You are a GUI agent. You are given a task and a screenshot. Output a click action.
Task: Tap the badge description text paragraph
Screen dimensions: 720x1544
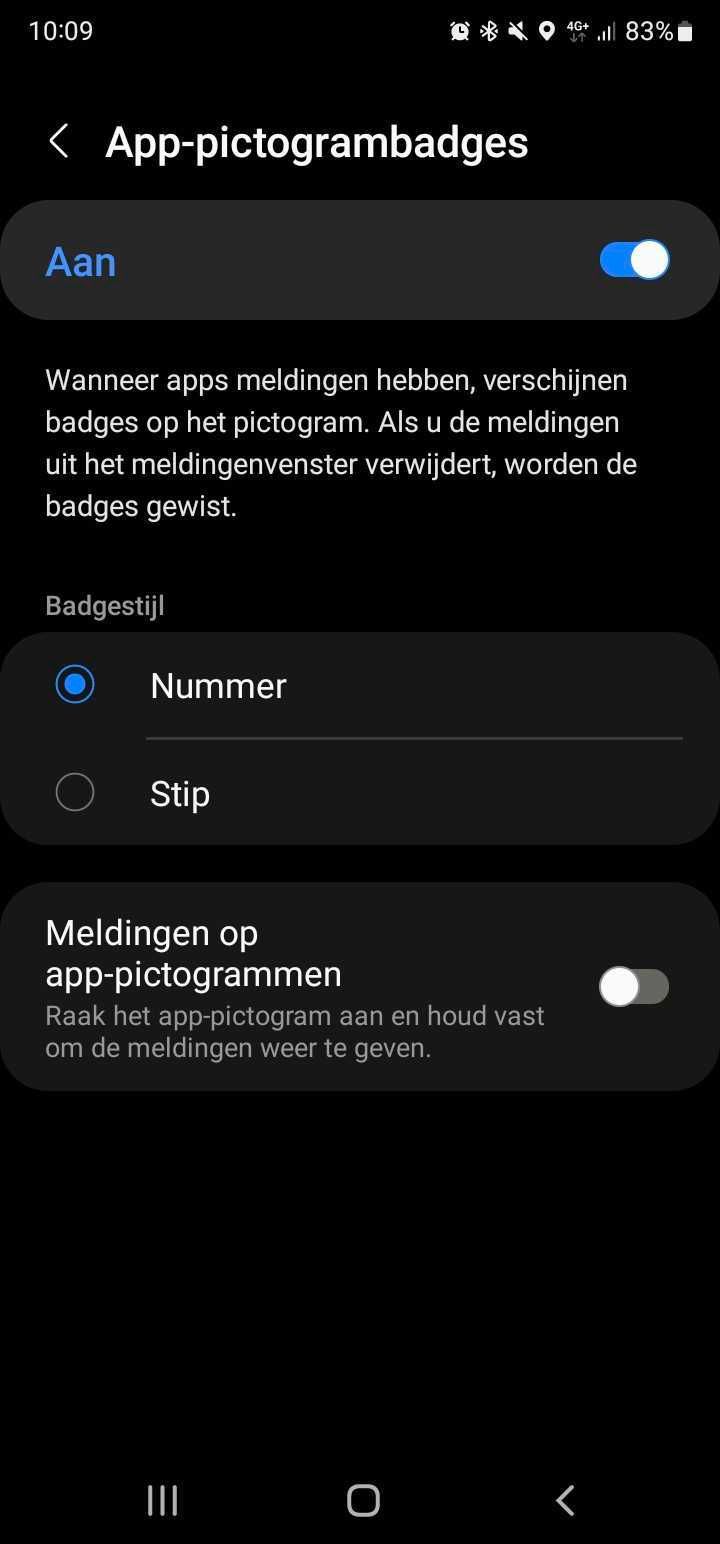tap(340, 442)
